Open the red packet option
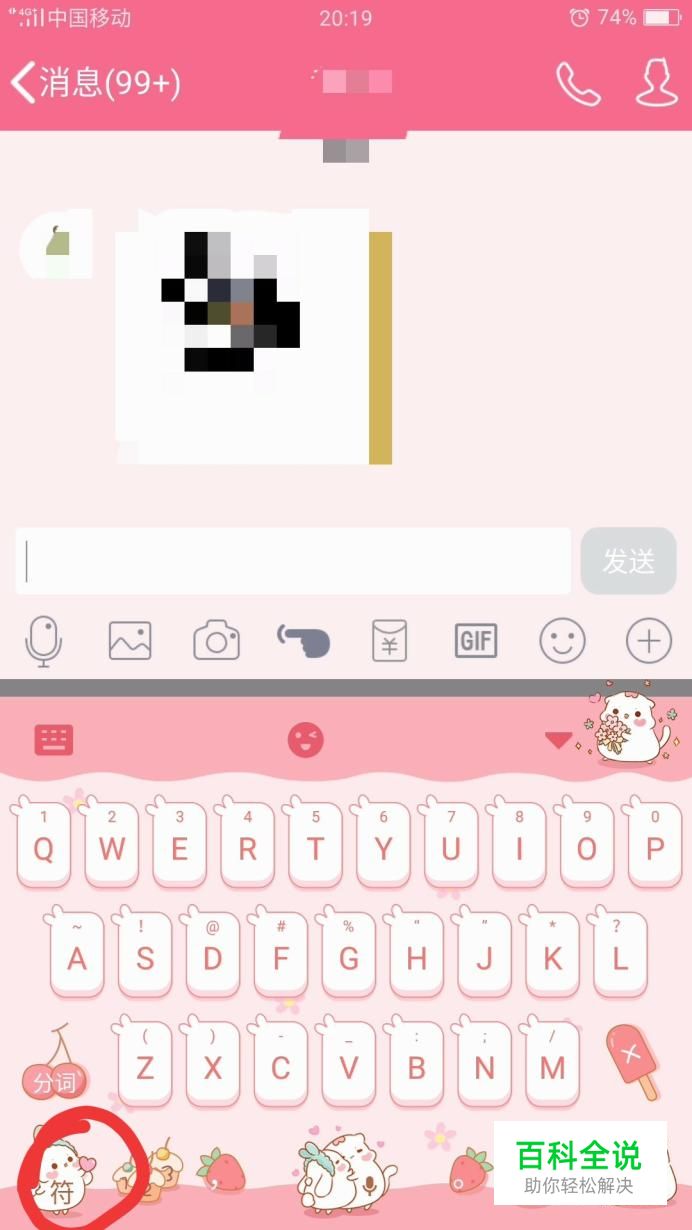Screen dimensions: 692x1230 [x=389, y=640]
